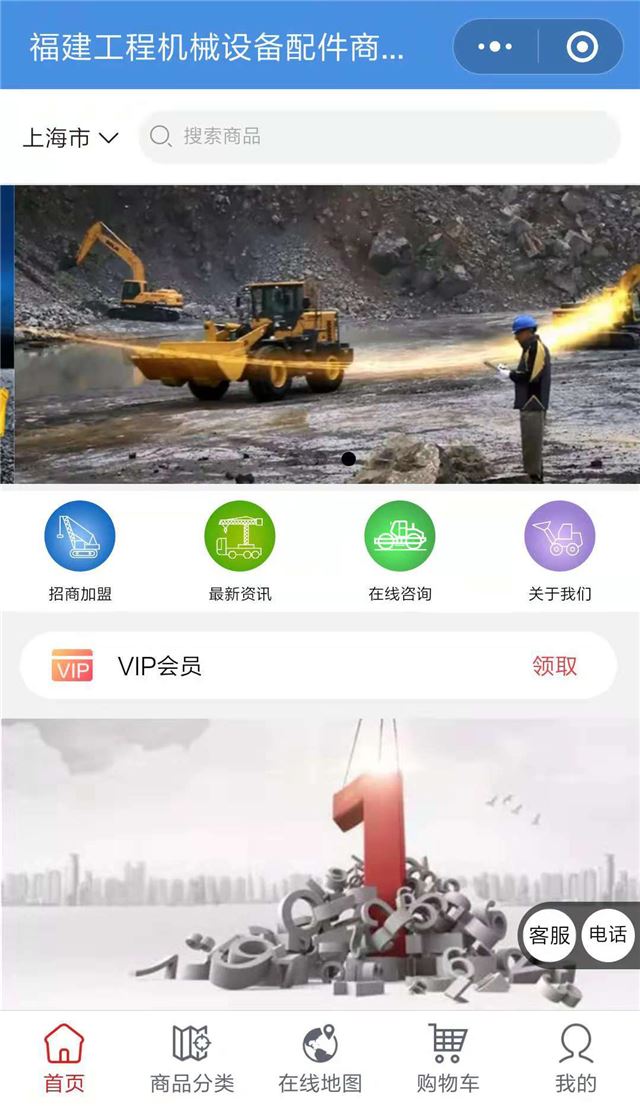Go to 我的 profile tab
640x1106 pixels.
click(576, 1058)
